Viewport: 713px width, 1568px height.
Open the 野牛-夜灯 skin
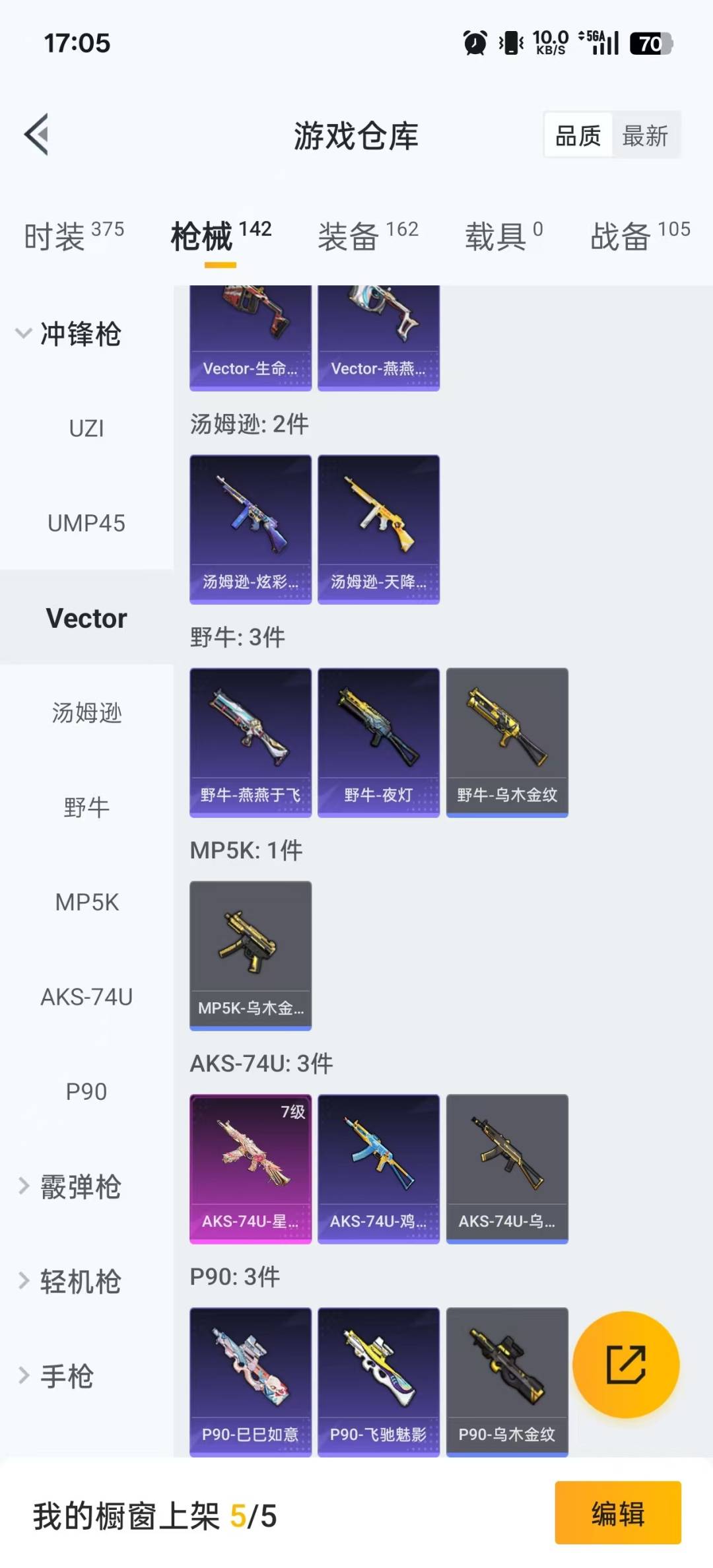(378, 742)
